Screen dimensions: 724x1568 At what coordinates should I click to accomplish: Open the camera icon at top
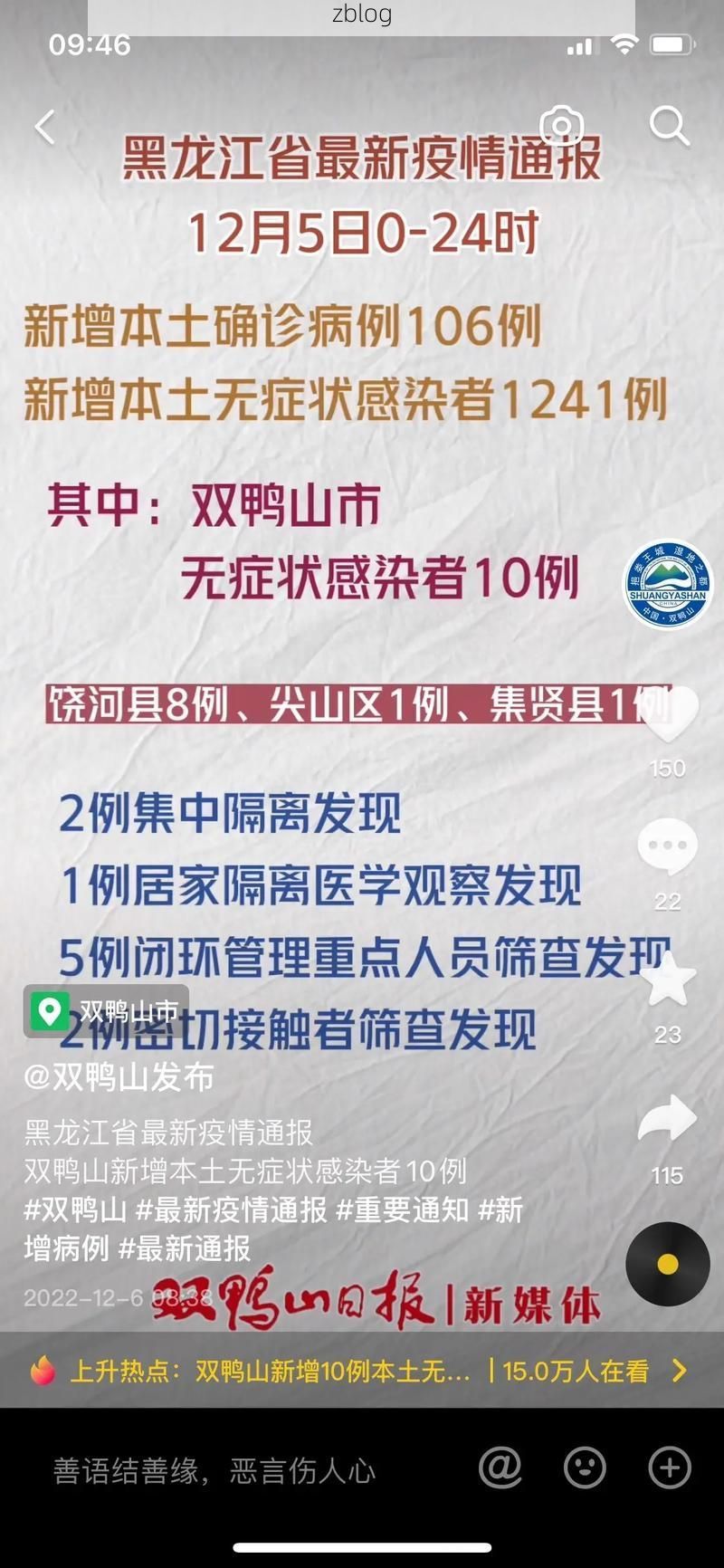562,127
